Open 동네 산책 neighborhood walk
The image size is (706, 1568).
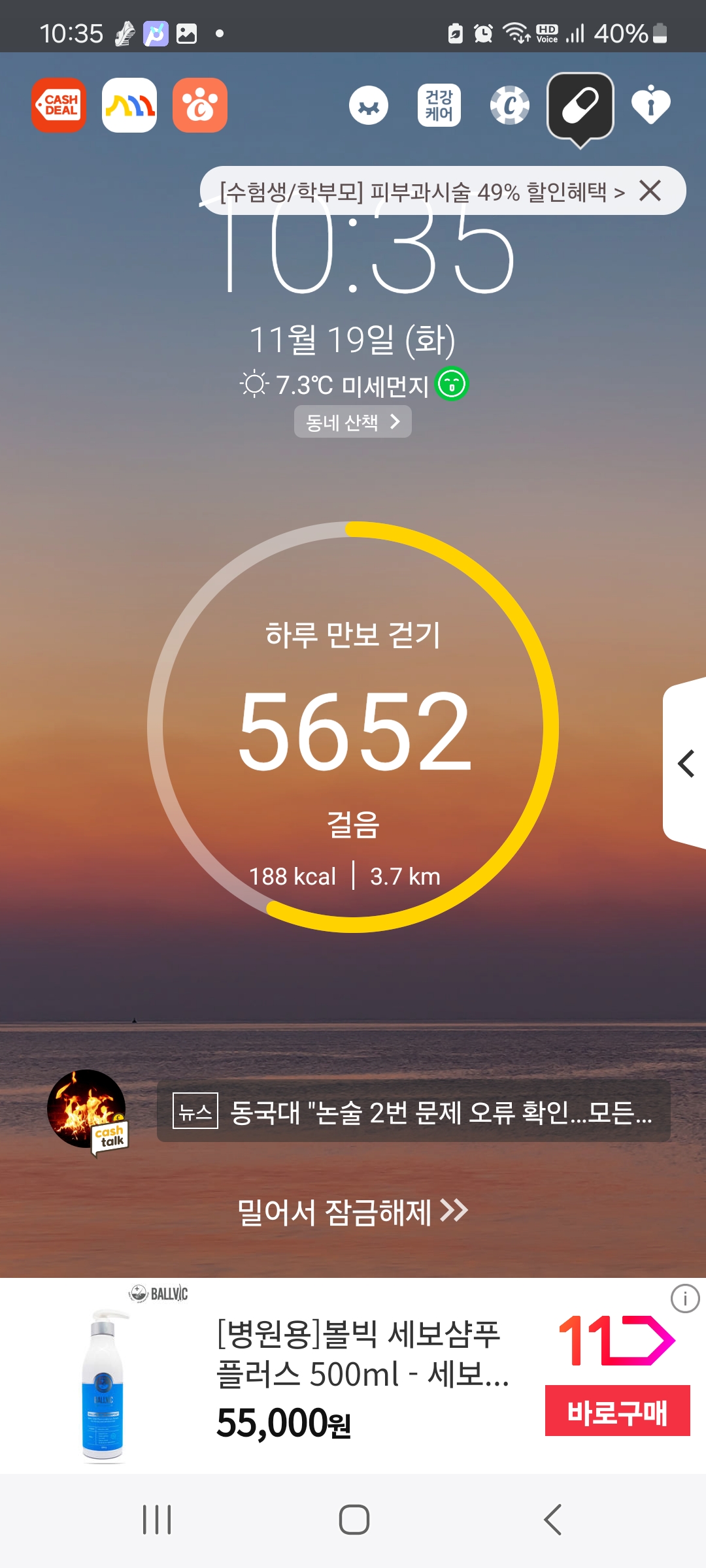click(352, 422)
